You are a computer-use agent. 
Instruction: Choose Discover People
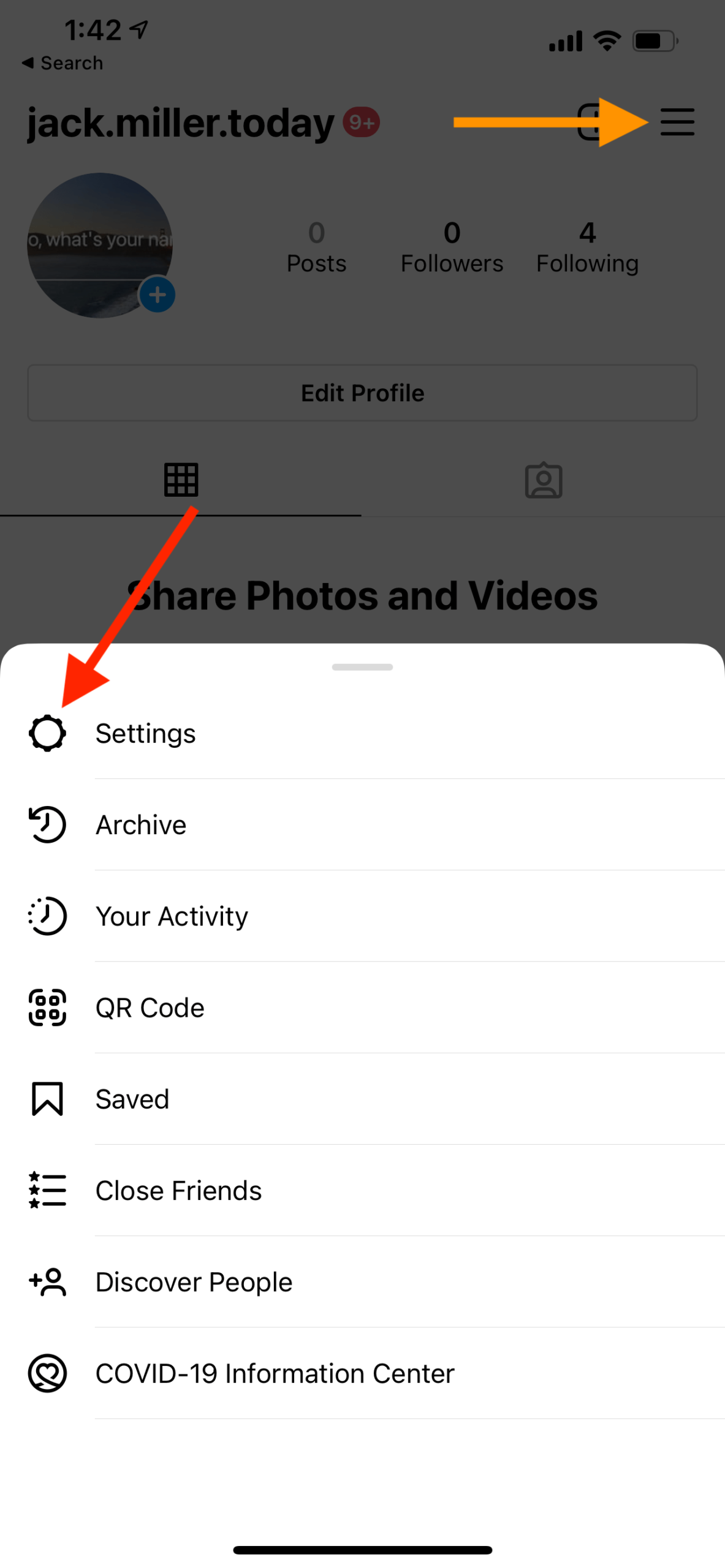tap(194, 1281)
